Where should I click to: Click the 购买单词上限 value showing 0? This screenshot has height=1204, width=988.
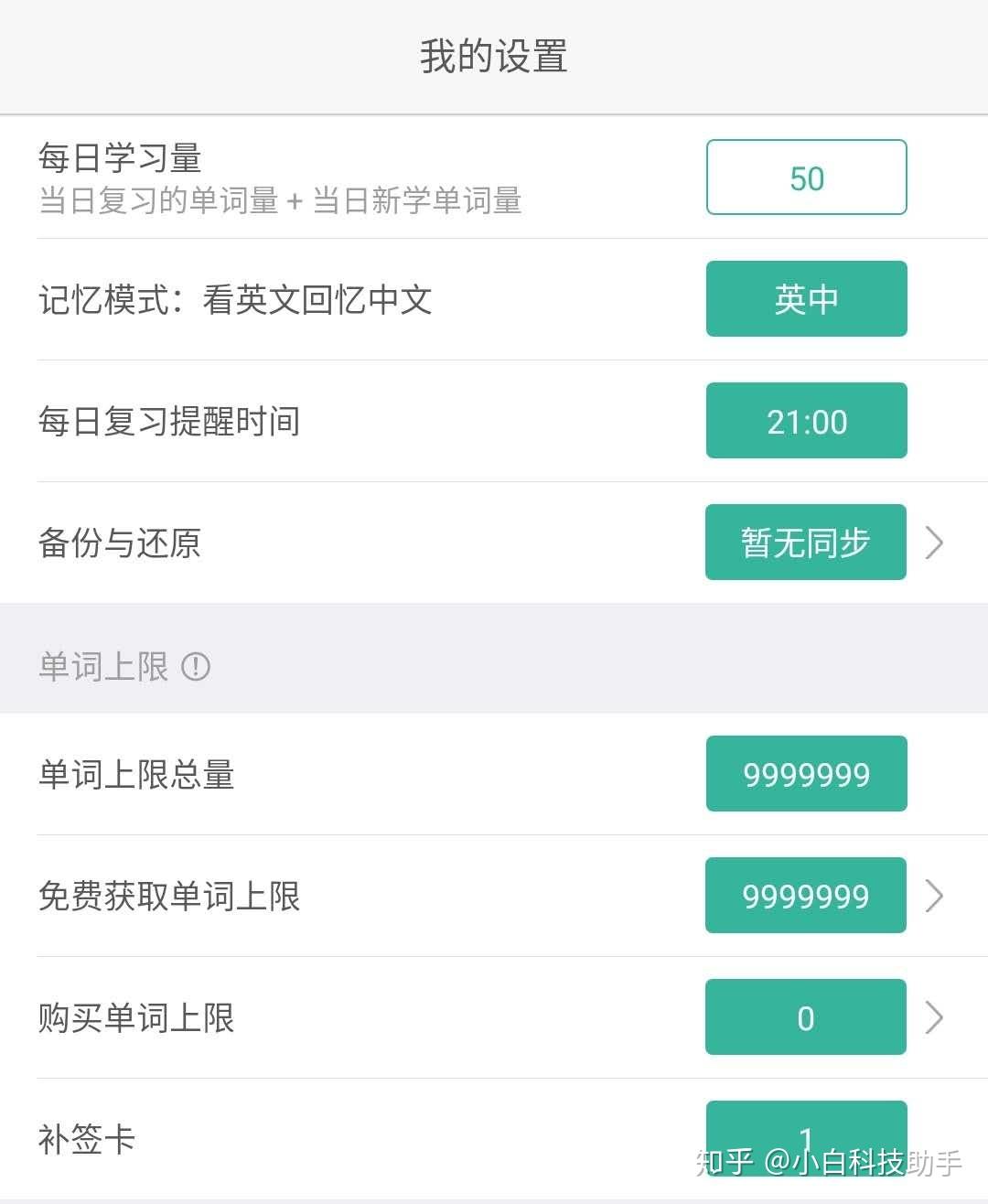click(x=806, y=1016)
